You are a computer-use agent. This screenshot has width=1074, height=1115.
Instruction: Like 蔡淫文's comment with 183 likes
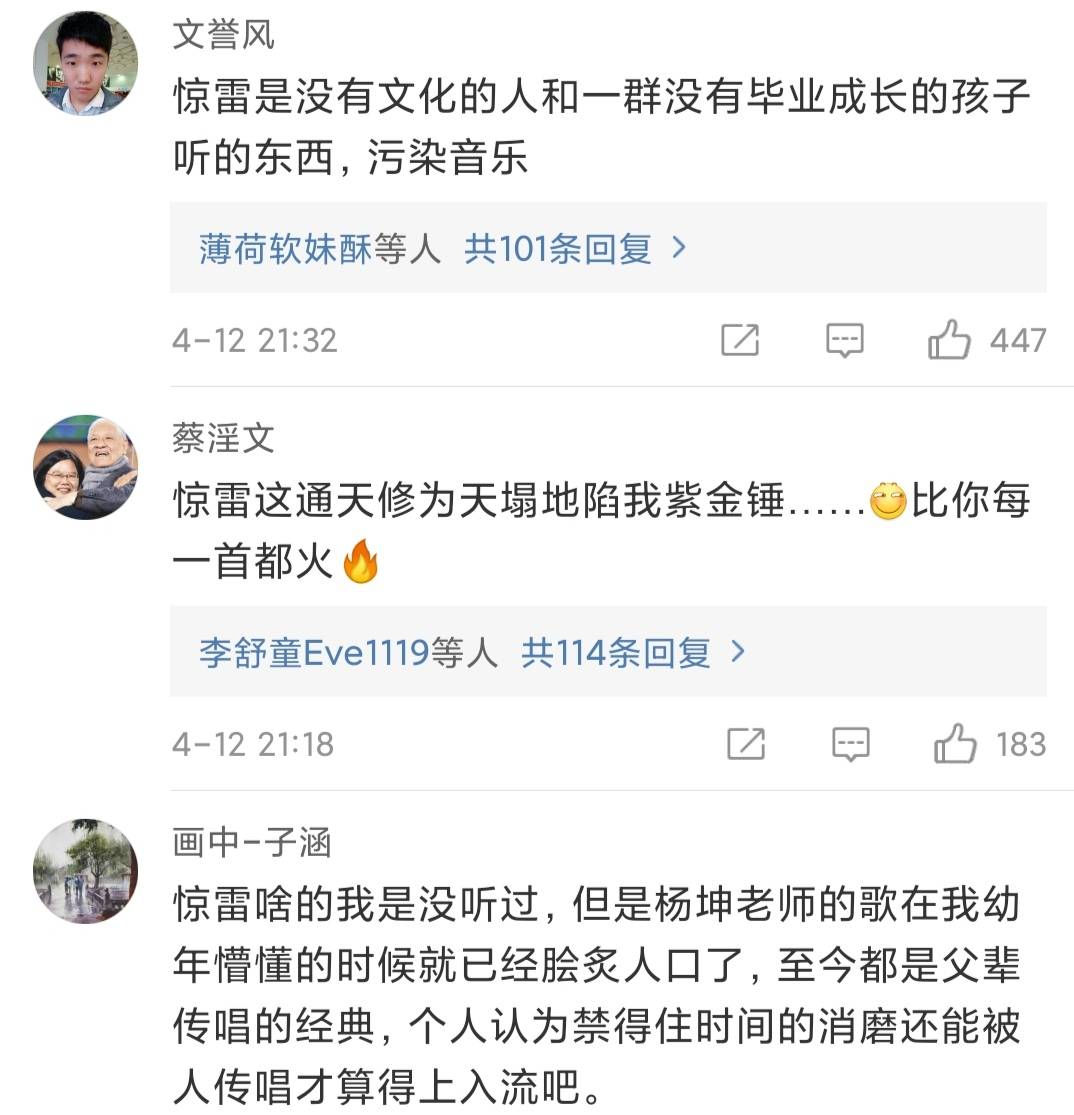[954, 744]
